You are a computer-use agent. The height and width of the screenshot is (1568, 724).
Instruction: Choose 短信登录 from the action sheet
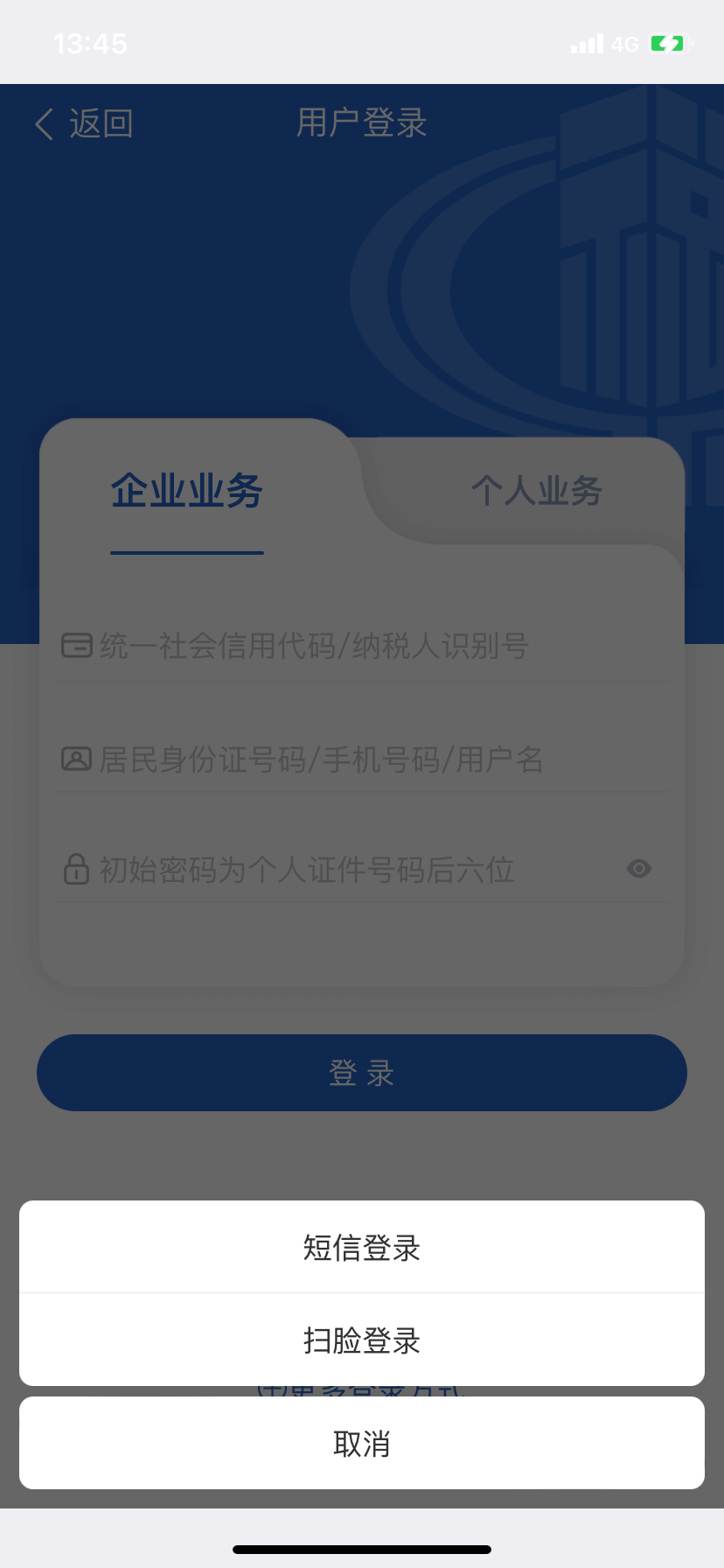(362, 1247)
